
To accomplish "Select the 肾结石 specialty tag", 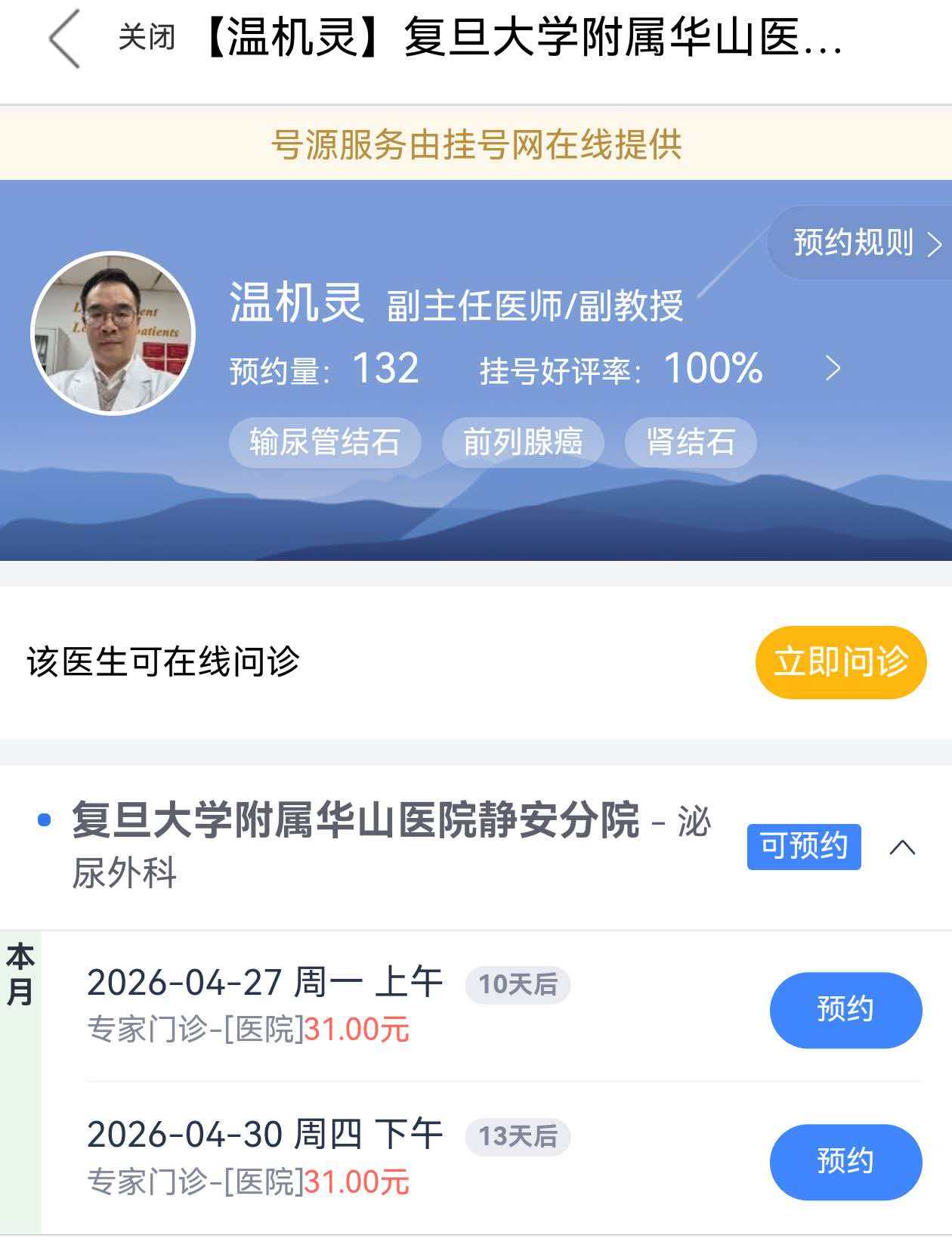I will [690, 442].
